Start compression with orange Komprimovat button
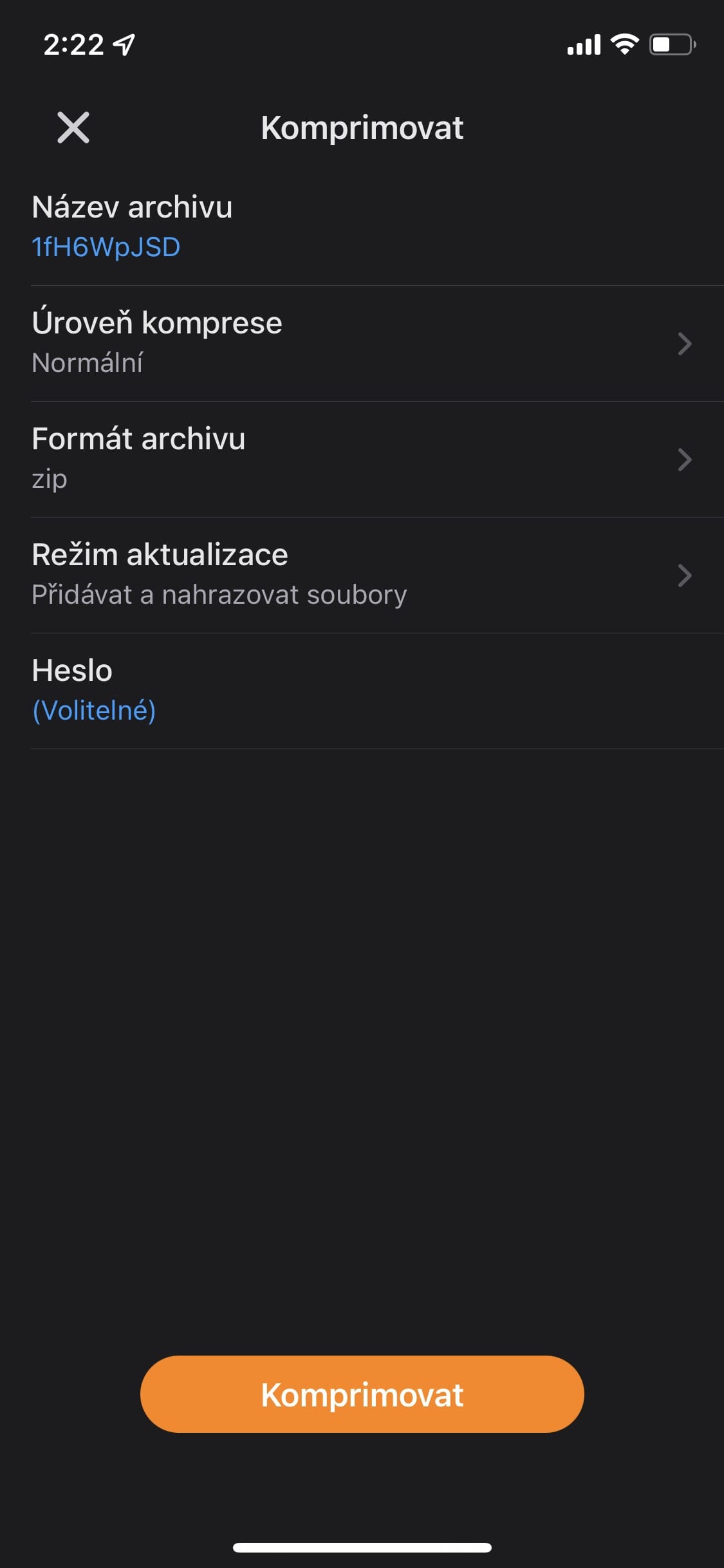724x1568 pixels. 362,1394
